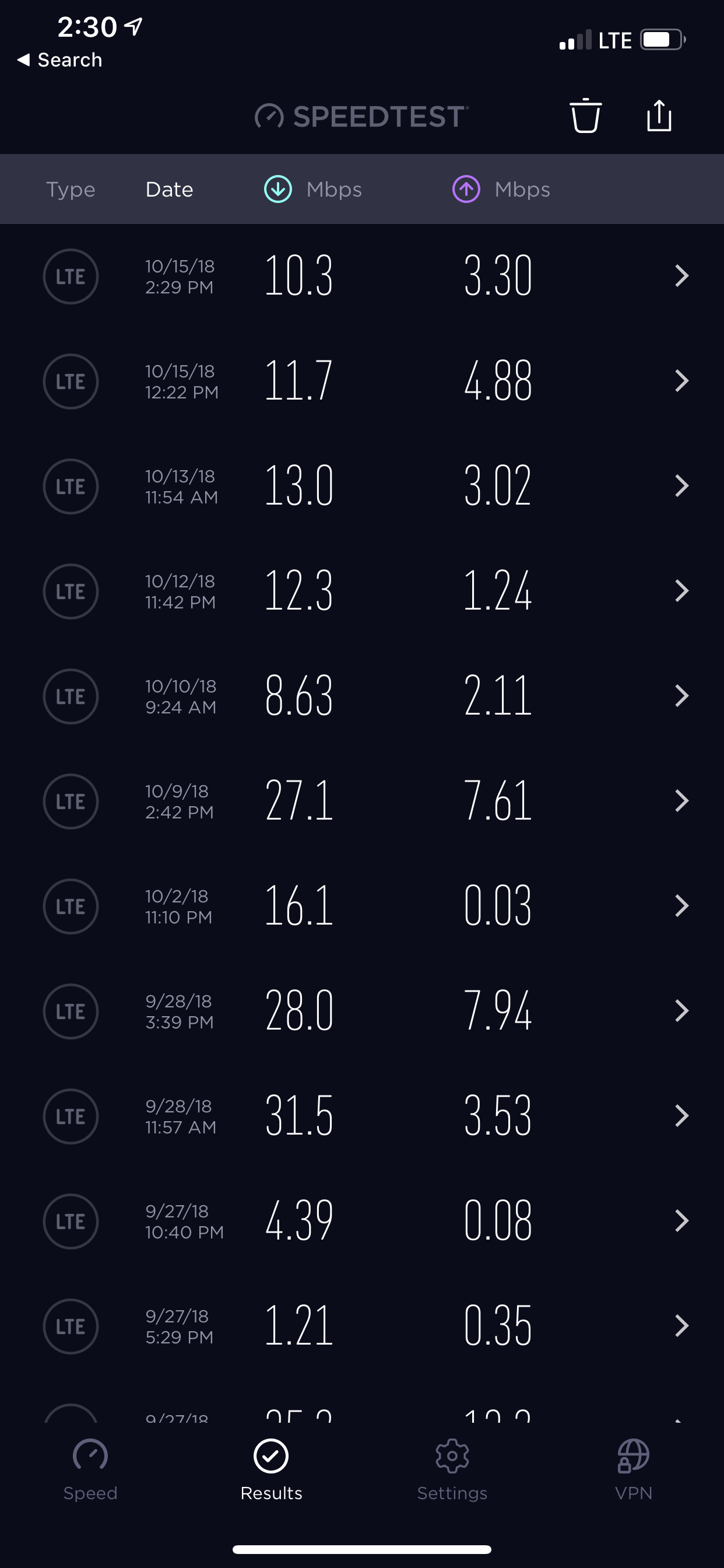The height and width of the screenshot is (1568, 724).
Task: View the 9/28/18 11:57 AM test
Action: tap(362, 1116)
